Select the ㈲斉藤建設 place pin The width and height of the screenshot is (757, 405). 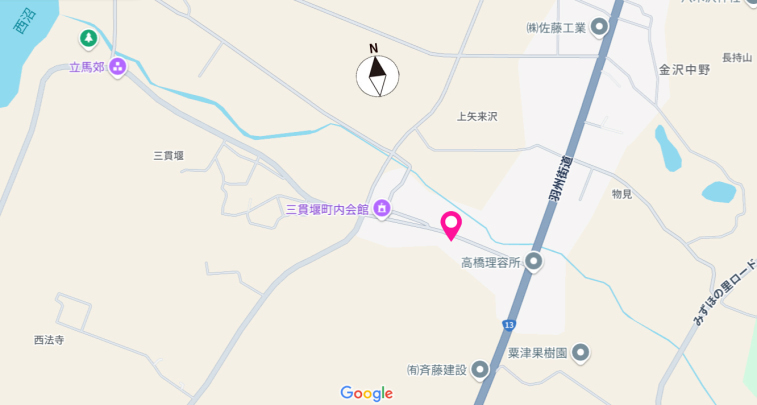[480, 370]
